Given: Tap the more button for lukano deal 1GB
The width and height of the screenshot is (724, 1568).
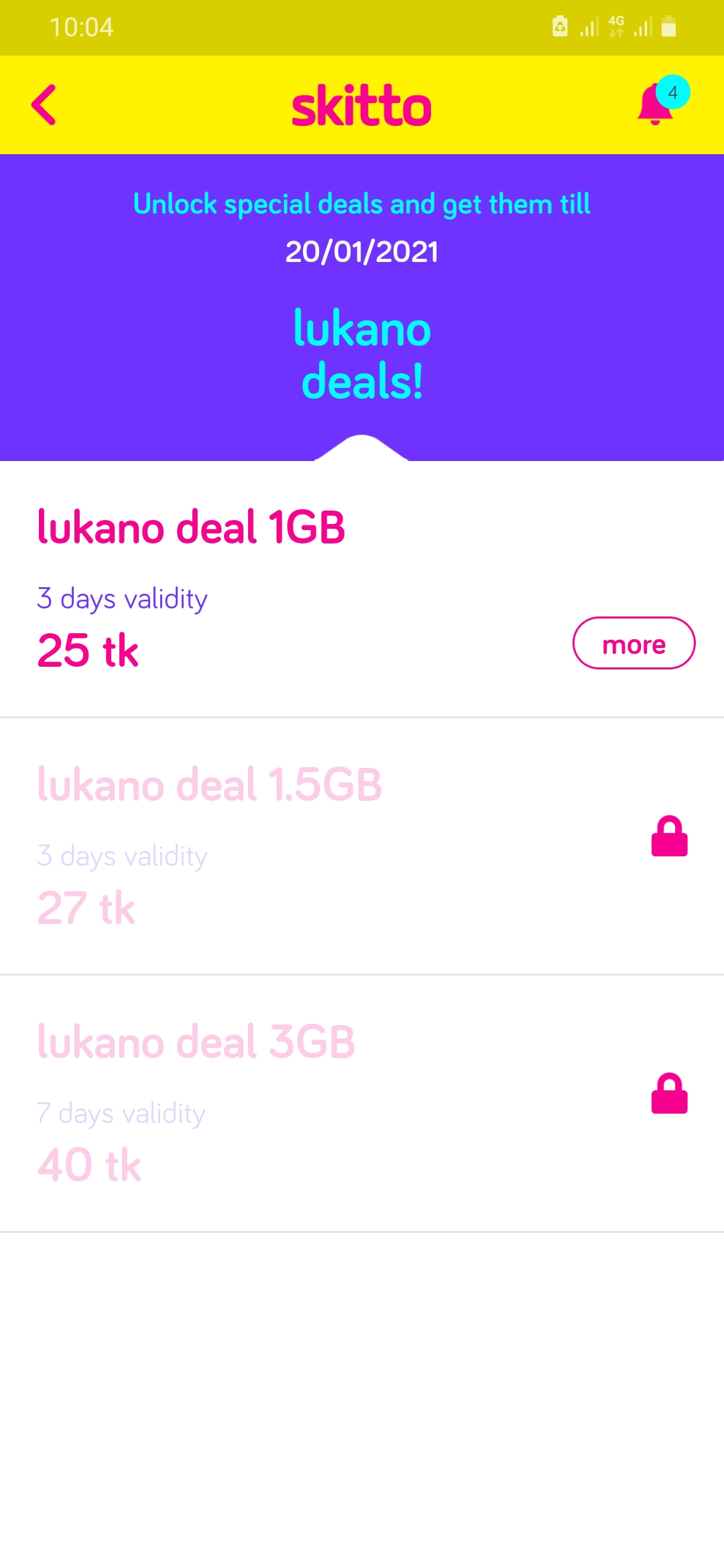Looking at the screenshot, I should tap(633, 643).
